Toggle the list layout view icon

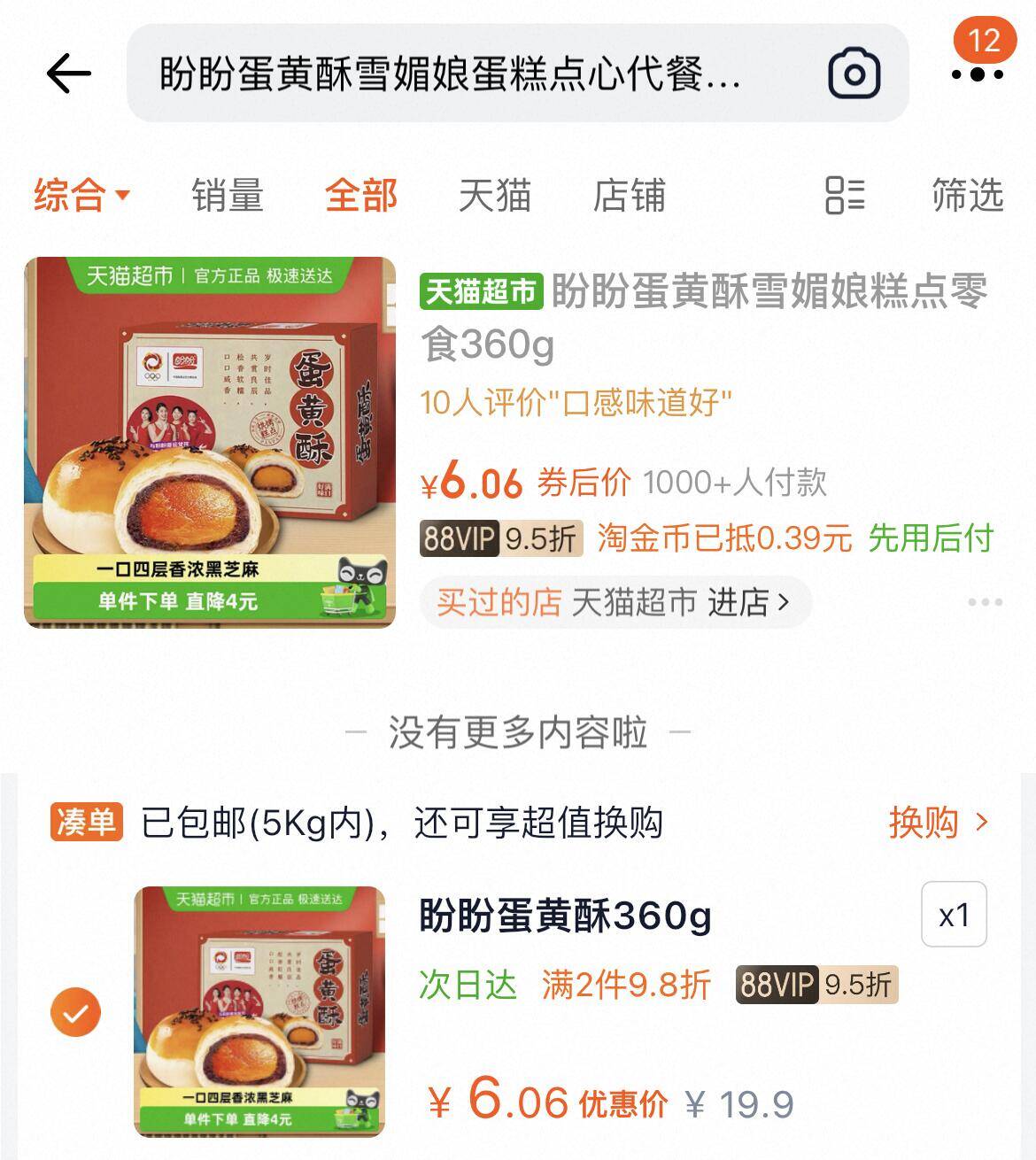click(x=844, y=195)
